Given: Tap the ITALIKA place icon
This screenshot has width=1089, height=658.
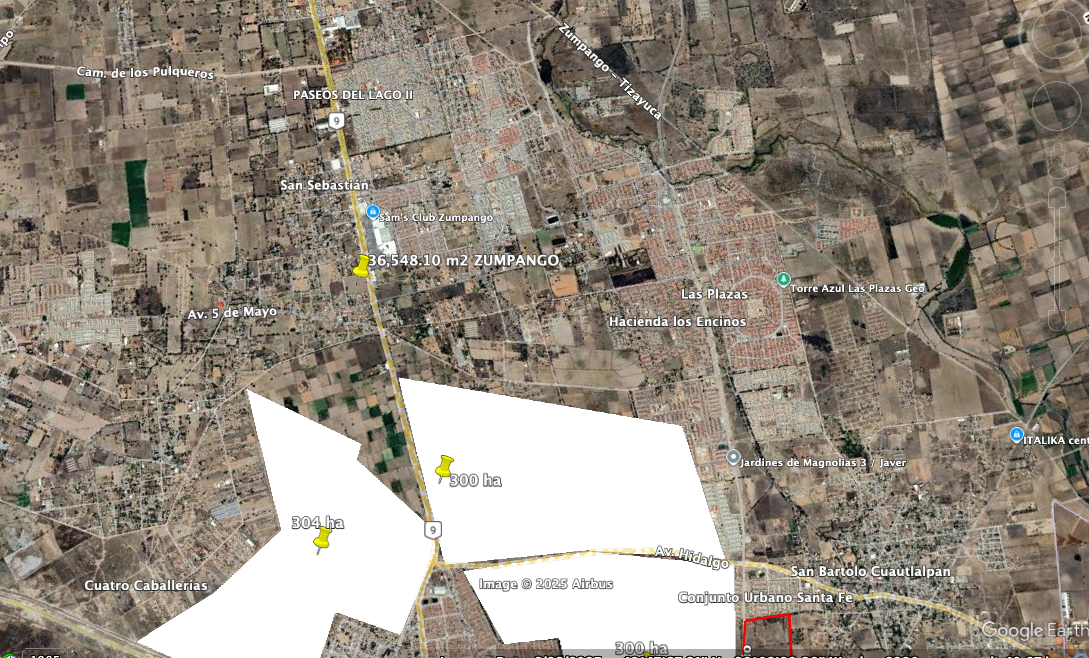Looking at the screenshot, I should [x=1016, y=436].
